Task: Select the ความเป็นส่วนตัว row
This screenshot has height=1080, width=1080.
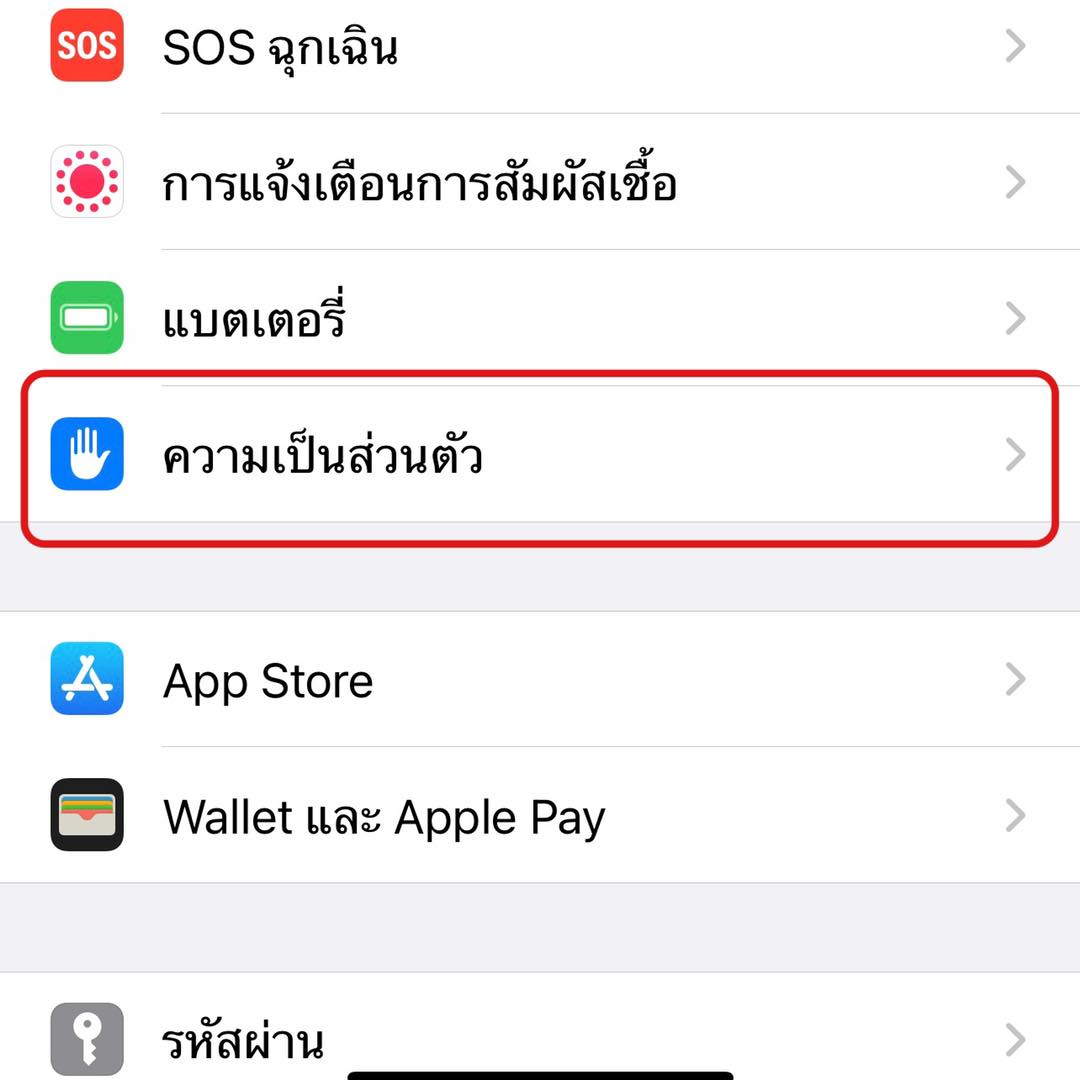Action: (x=540, y=455)
